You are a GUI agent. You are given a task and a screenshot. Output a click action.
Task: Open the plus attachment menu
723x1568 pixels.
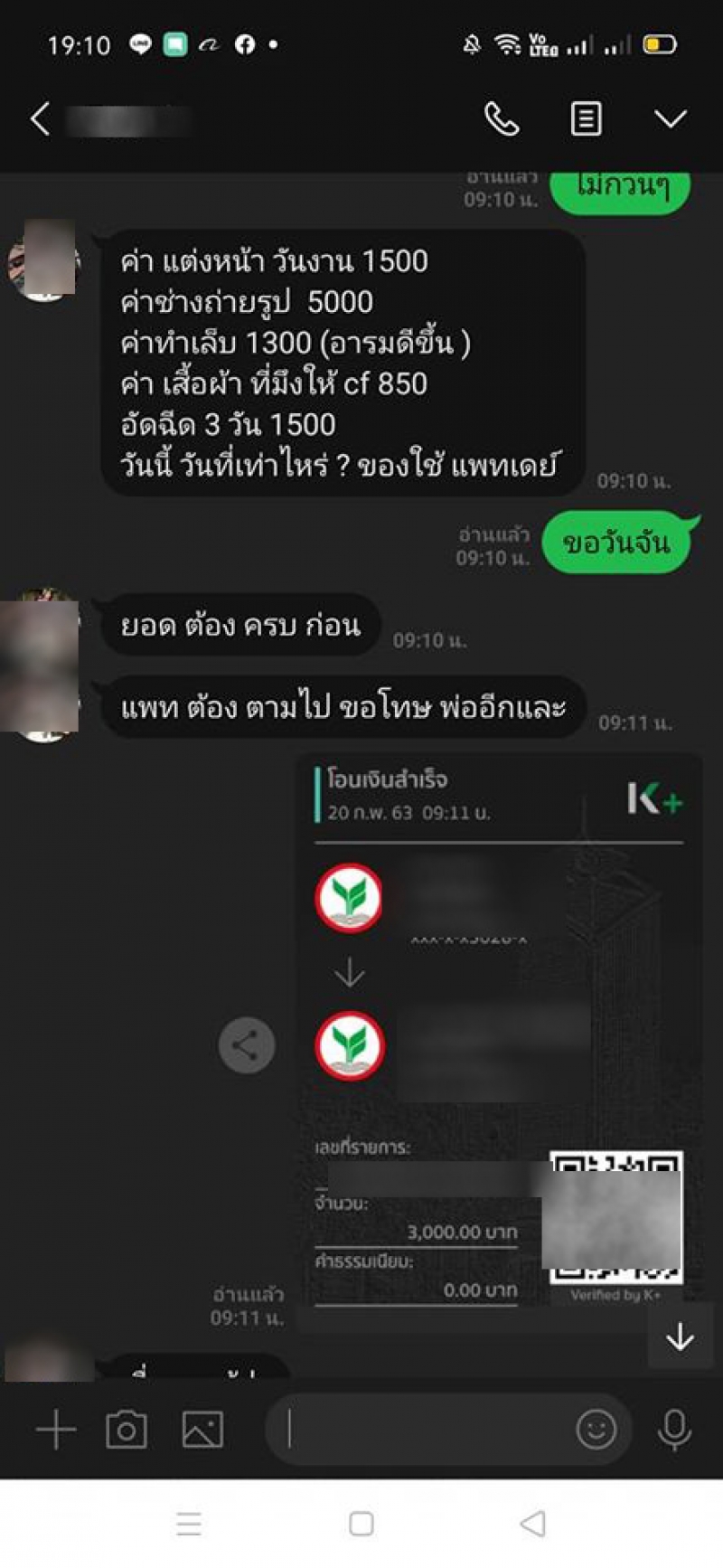coord(56,1430)
